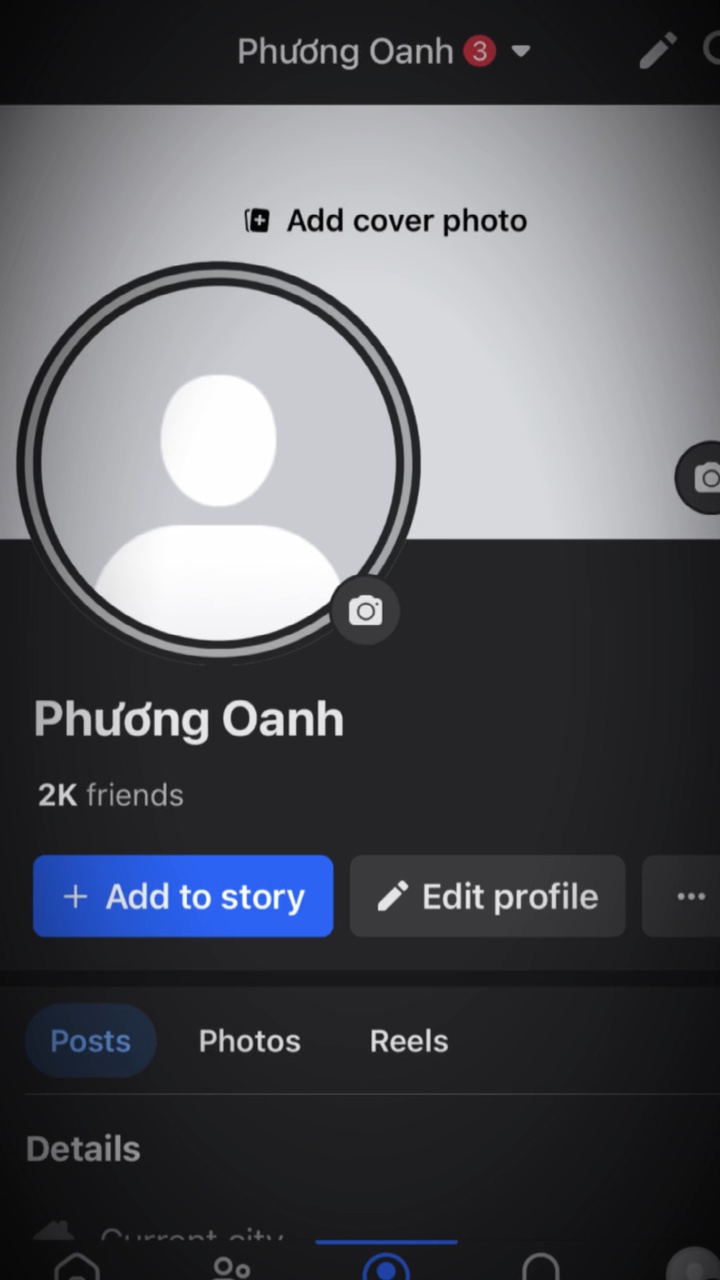Open the Phương Oanh account switcher dropdown
Viewport: 720px width, 1280px height.
coord(384,51)
